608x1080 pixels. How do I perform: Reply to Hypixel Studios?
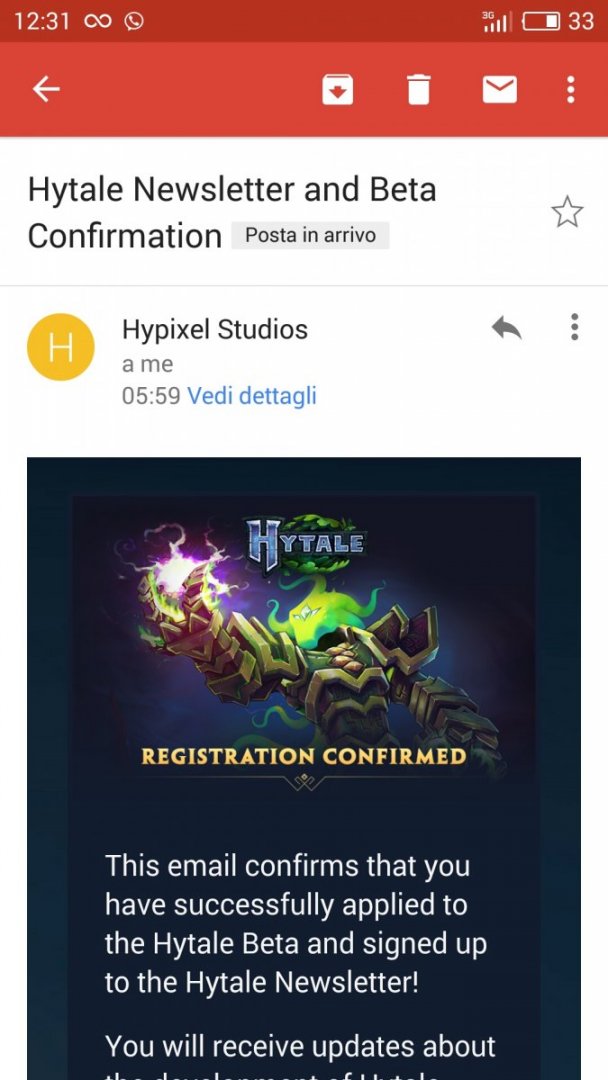507,328
